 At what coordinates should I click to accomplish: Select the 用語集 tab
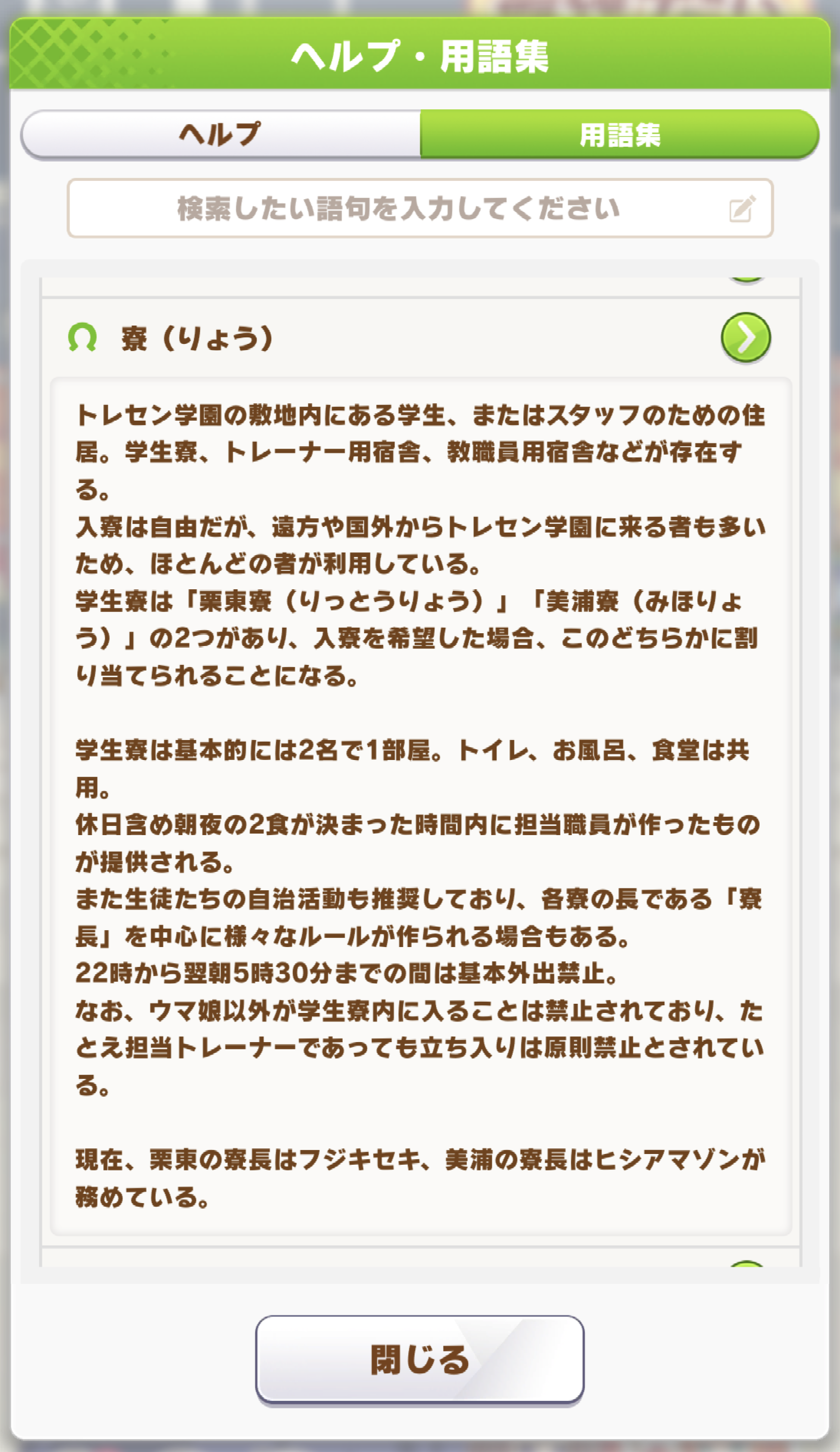click(619, 134)
